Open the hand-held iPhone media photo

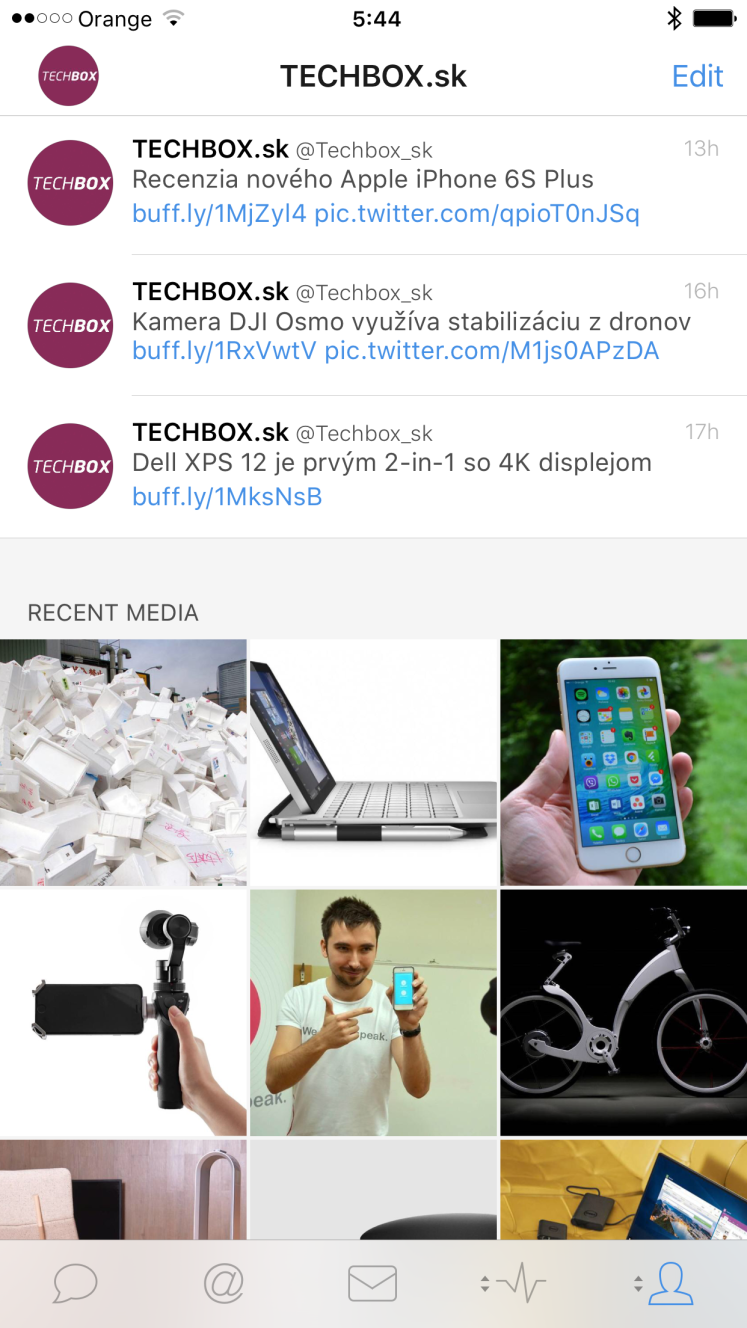(624, 762)
